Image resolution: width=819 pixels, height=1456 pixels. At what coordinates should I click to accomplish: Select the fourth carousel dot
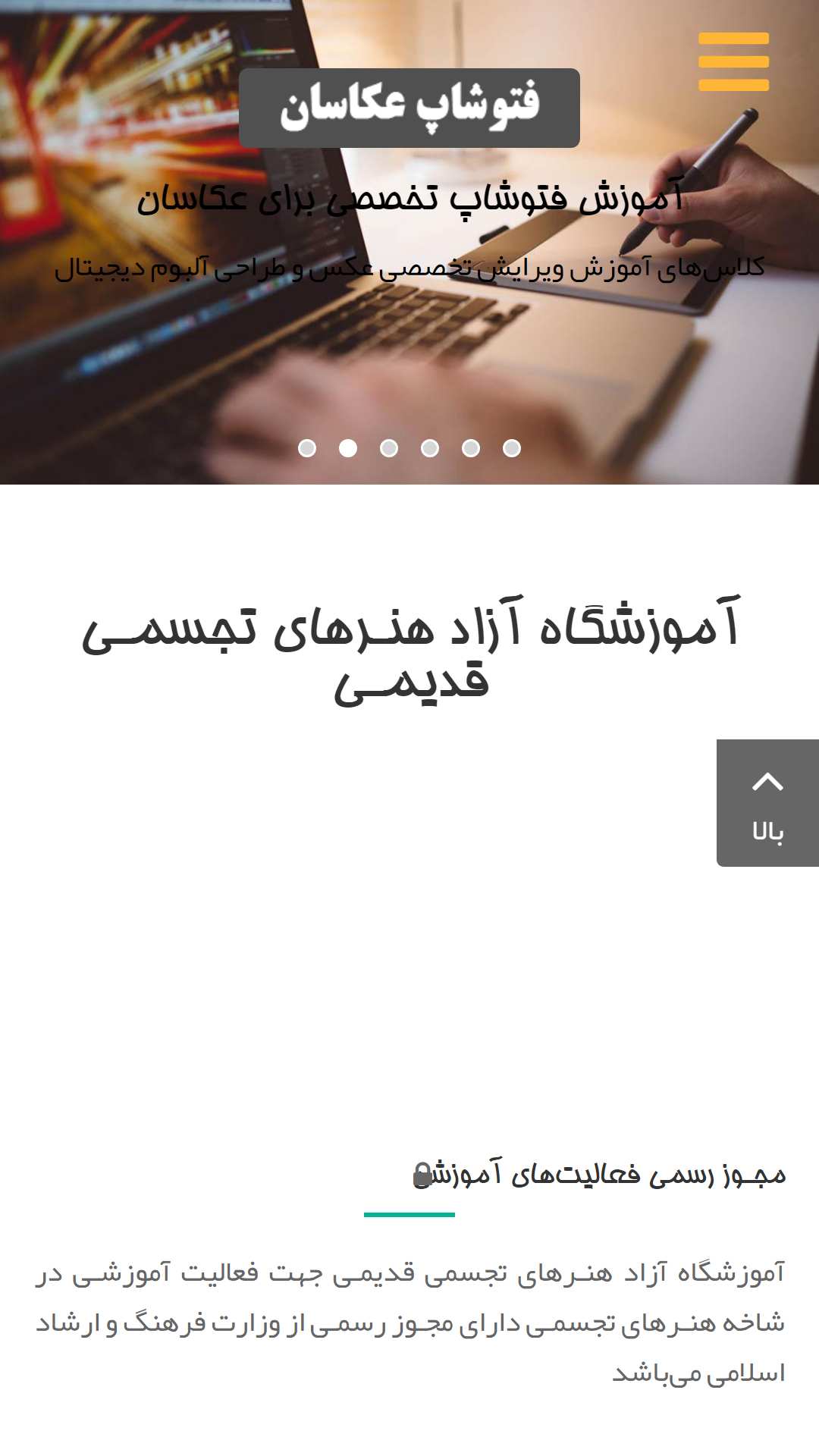click(x=430, y=448)
